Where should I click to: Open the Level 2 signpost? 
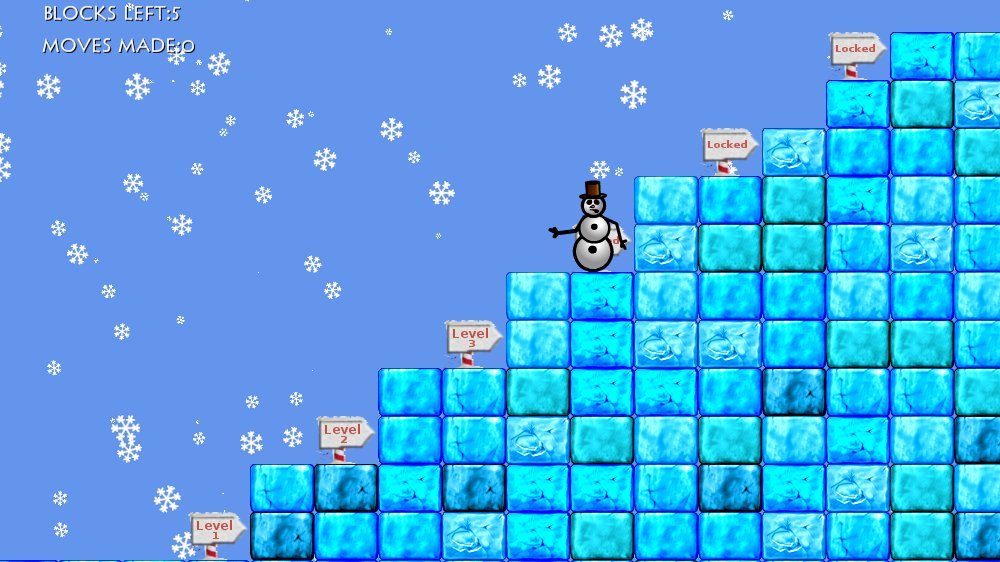click(343, 433)
